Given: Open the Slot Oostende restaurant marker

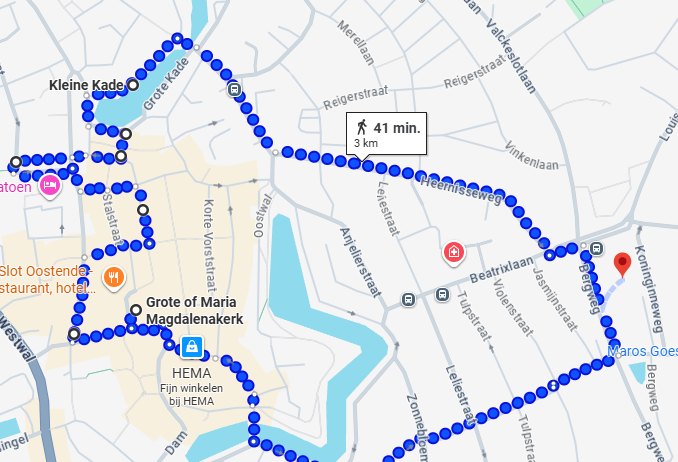Looking at the screenshot, I should 114,277.
